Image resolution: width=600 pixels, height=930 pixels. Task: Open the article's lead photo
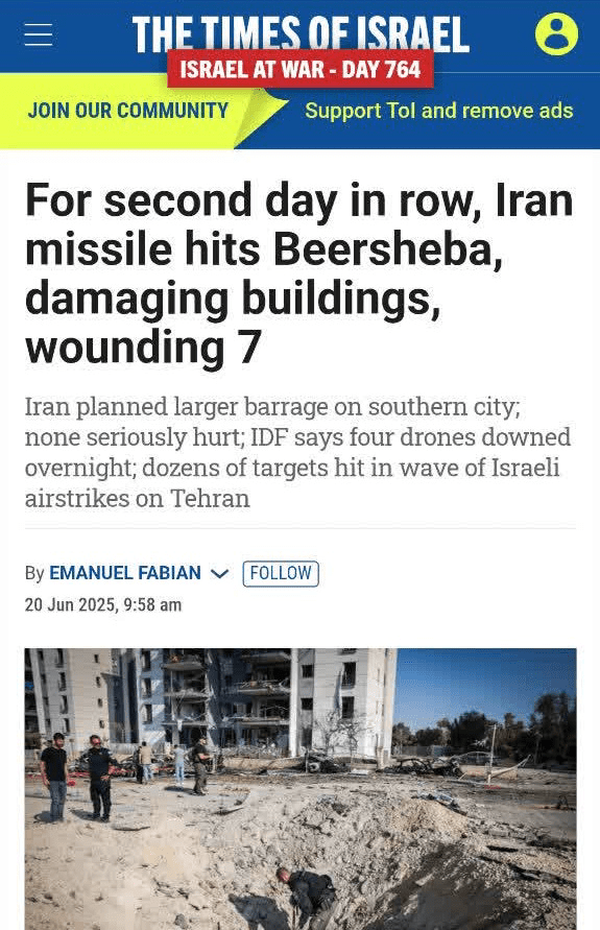[300, 788]
